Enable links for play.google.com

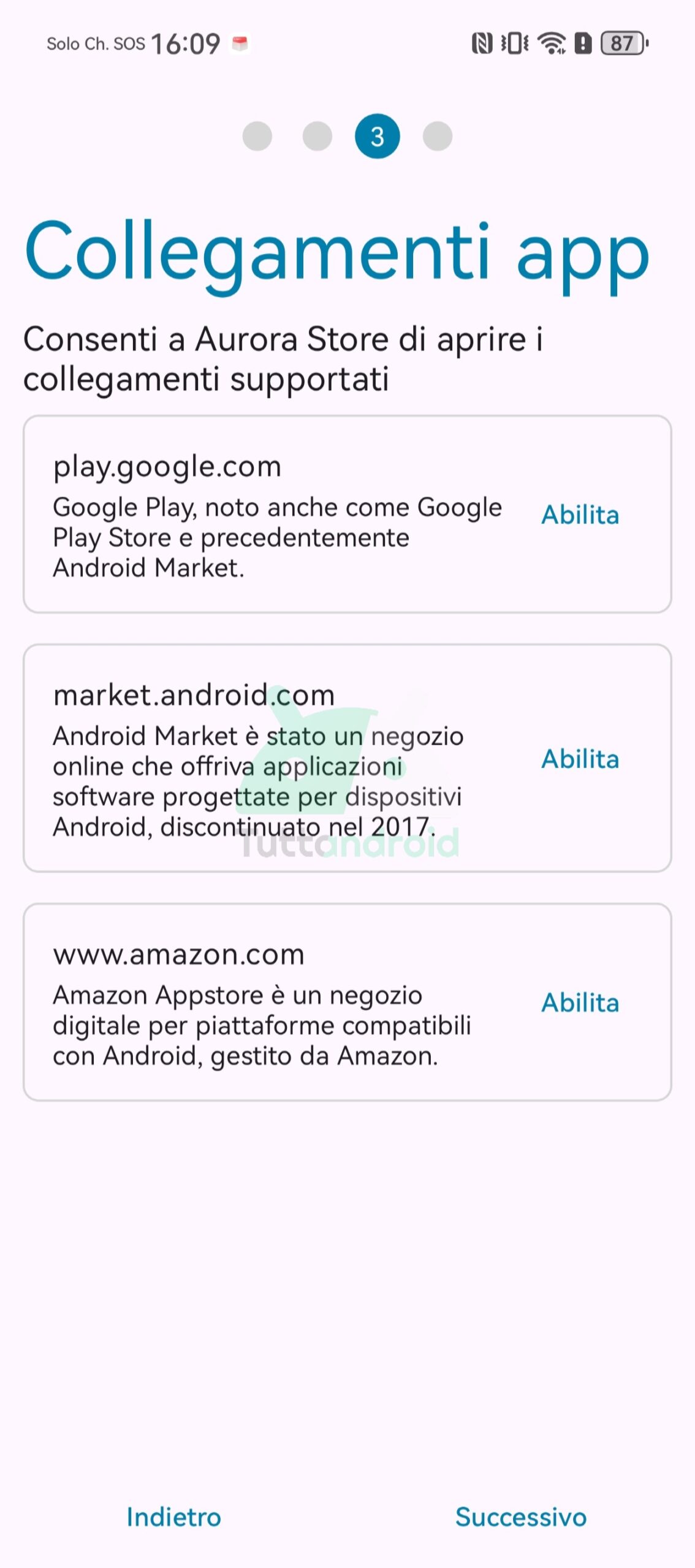580,514
